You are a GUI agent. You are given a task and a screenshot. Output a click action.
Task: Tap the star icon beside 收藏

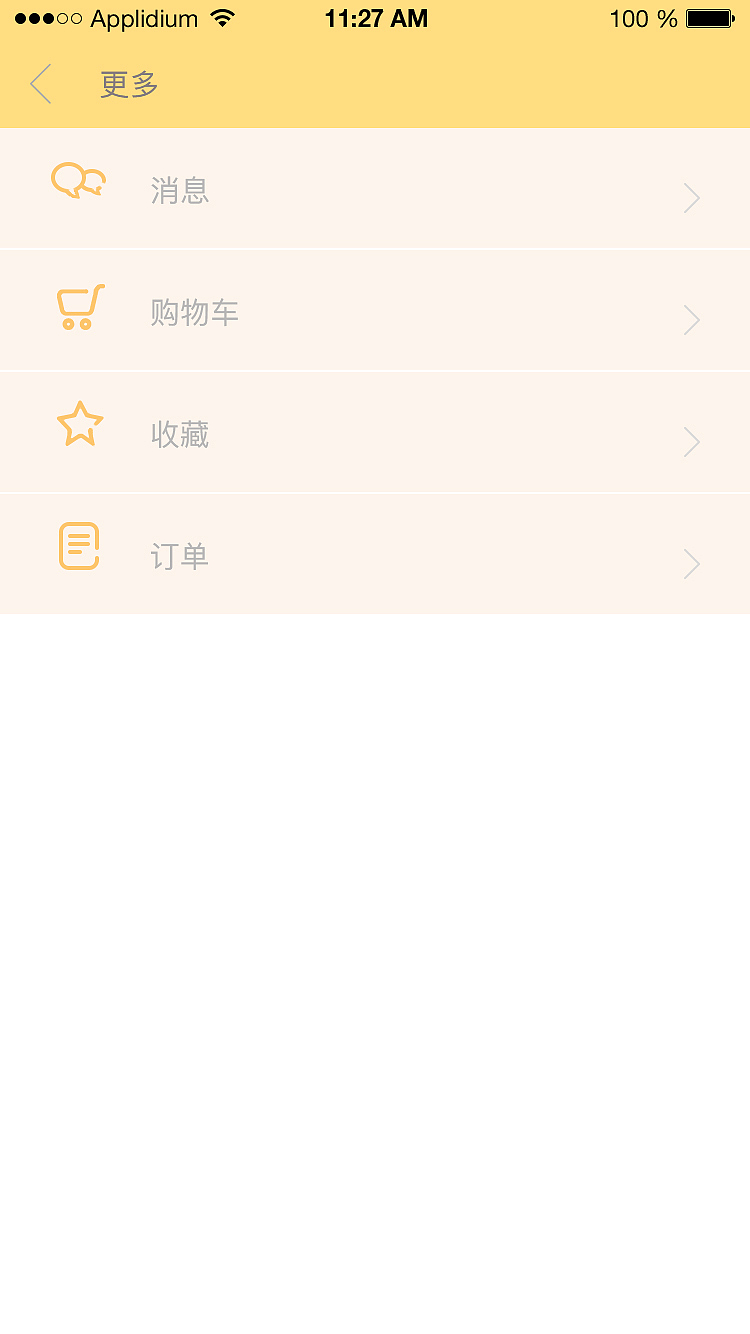click(x=79, y=425)
